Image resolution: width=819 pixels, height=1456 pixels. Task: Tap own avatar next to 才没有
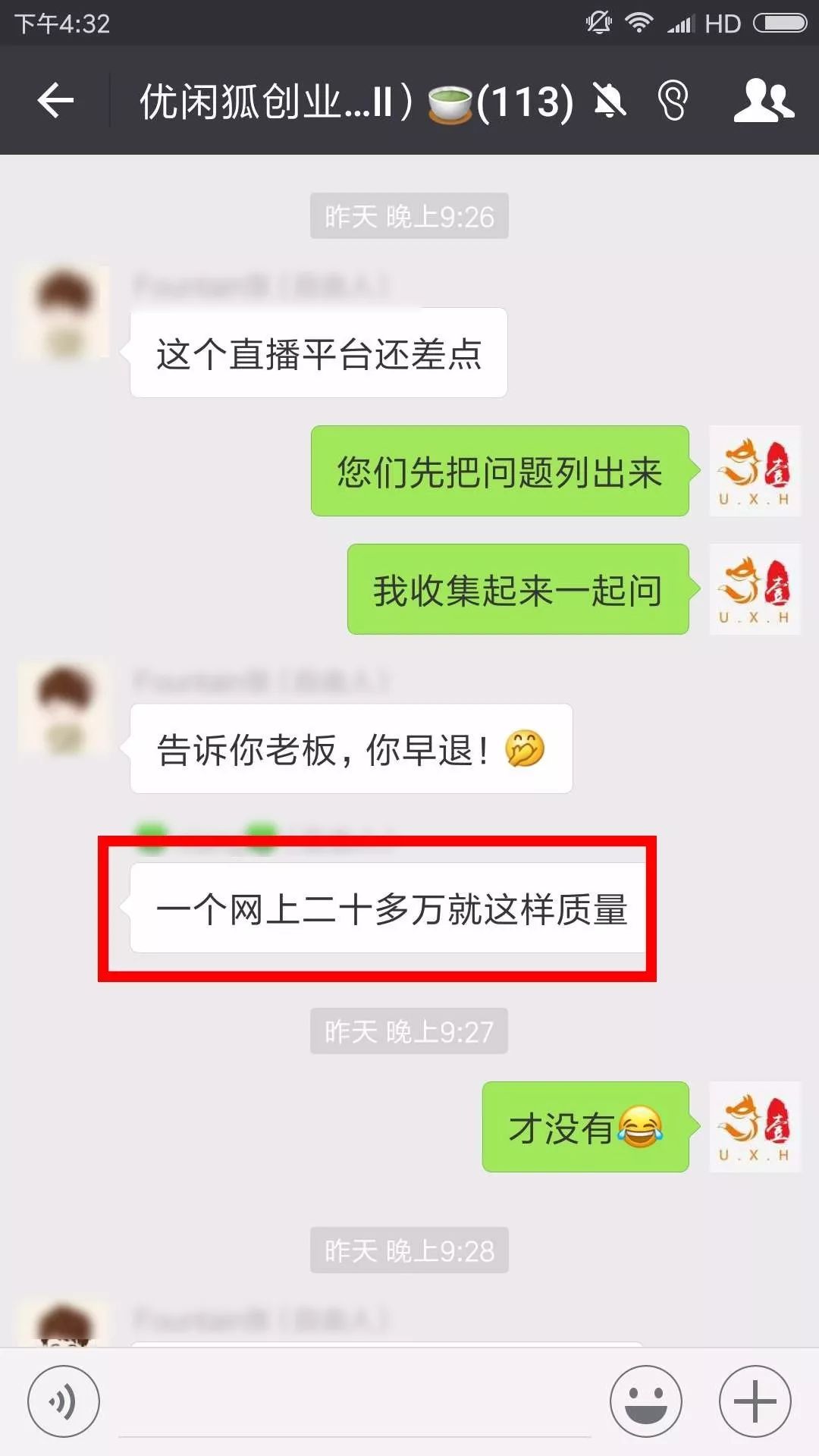[755, 1127]
